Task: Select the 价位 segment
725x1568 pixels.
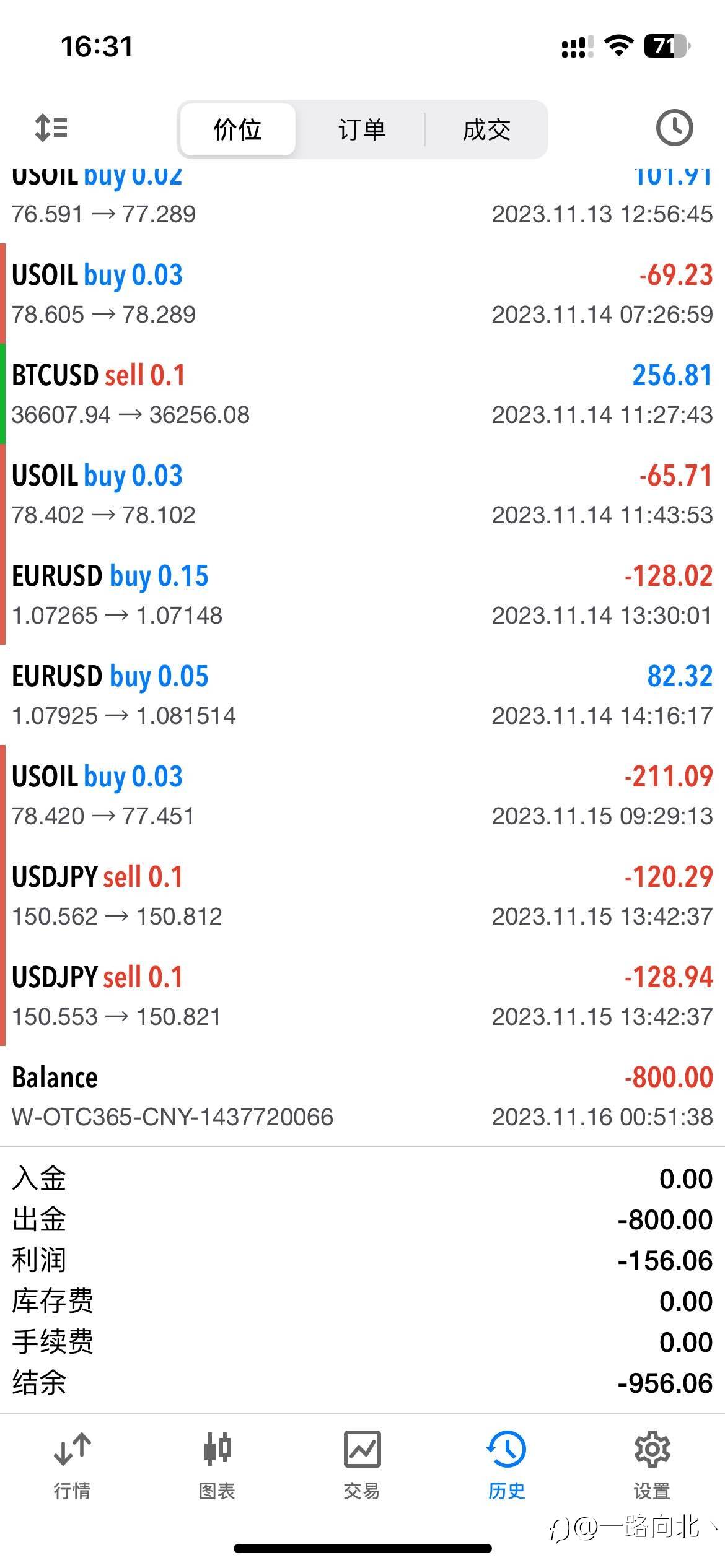Action: (x=237, y=129)
